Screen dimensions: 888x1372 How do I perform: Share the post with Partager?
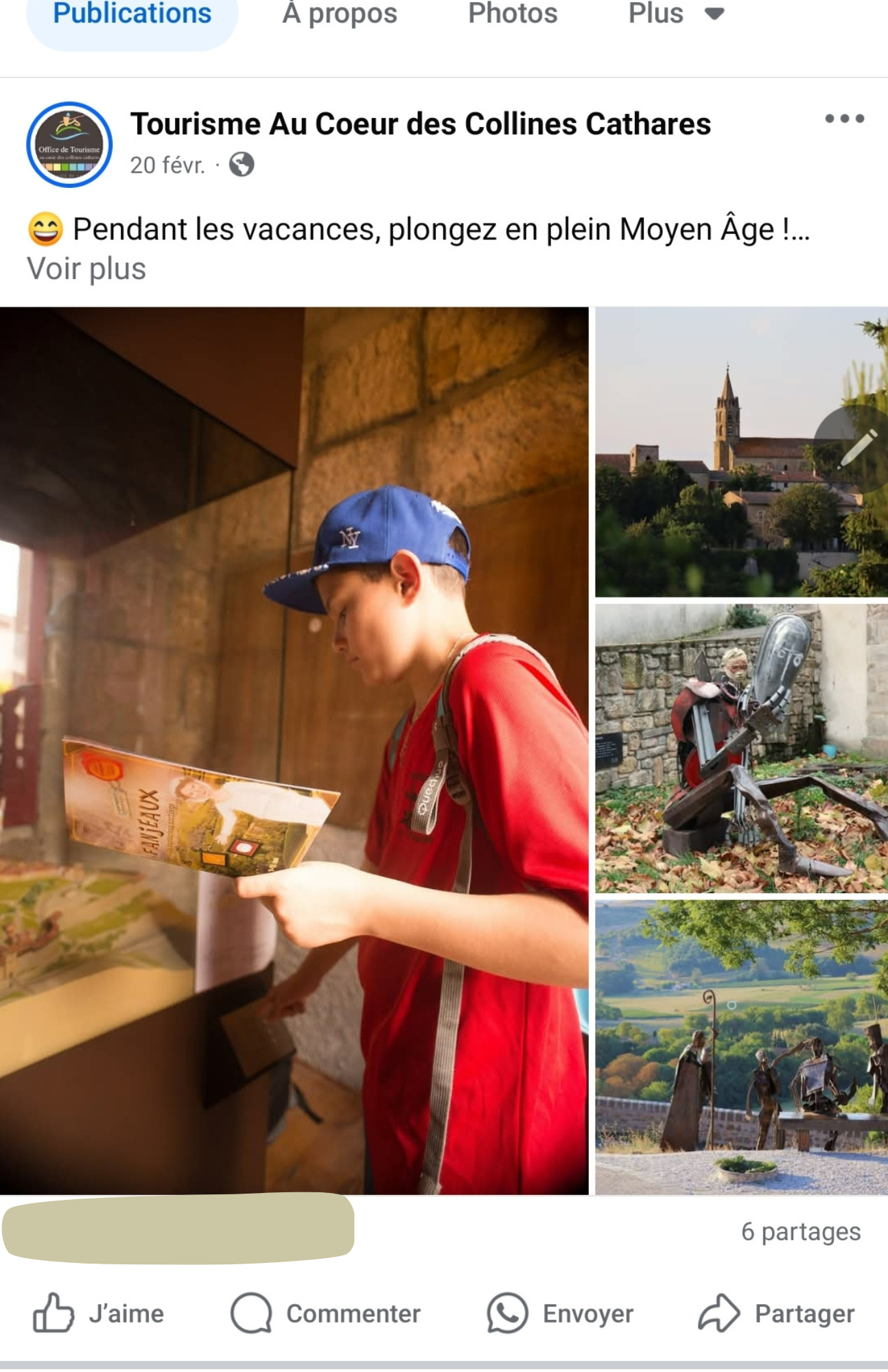tap(777, 1314)
